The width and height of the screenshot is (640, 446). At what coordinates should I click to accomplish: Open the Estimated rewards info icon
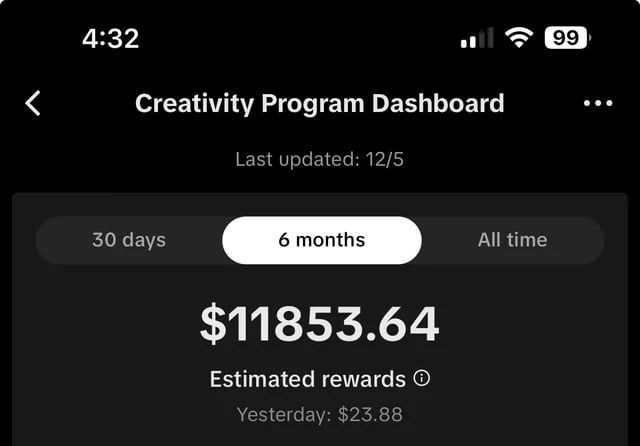(x=422, y=379)
